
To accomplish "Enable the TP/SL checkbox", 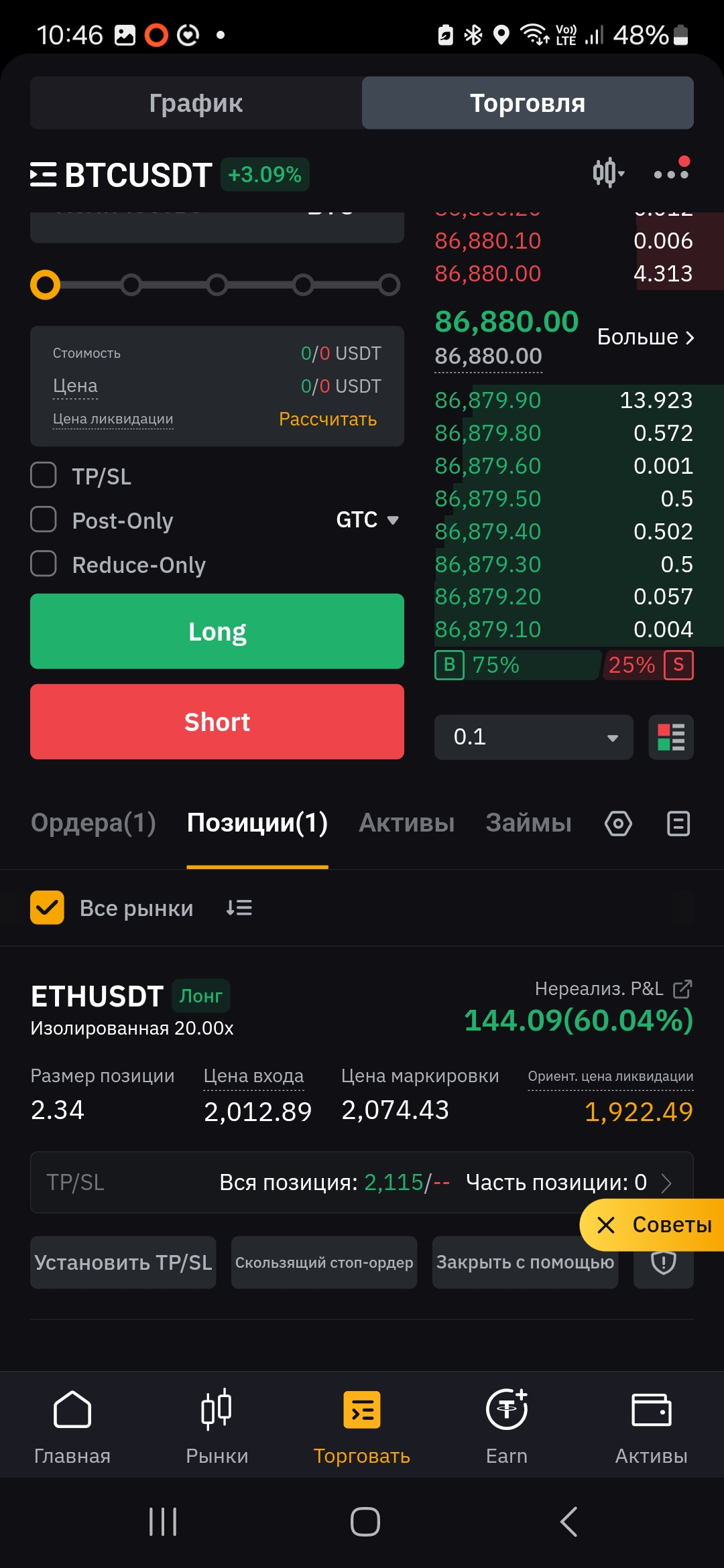I will pyautogui.click(x=44, y=475).
